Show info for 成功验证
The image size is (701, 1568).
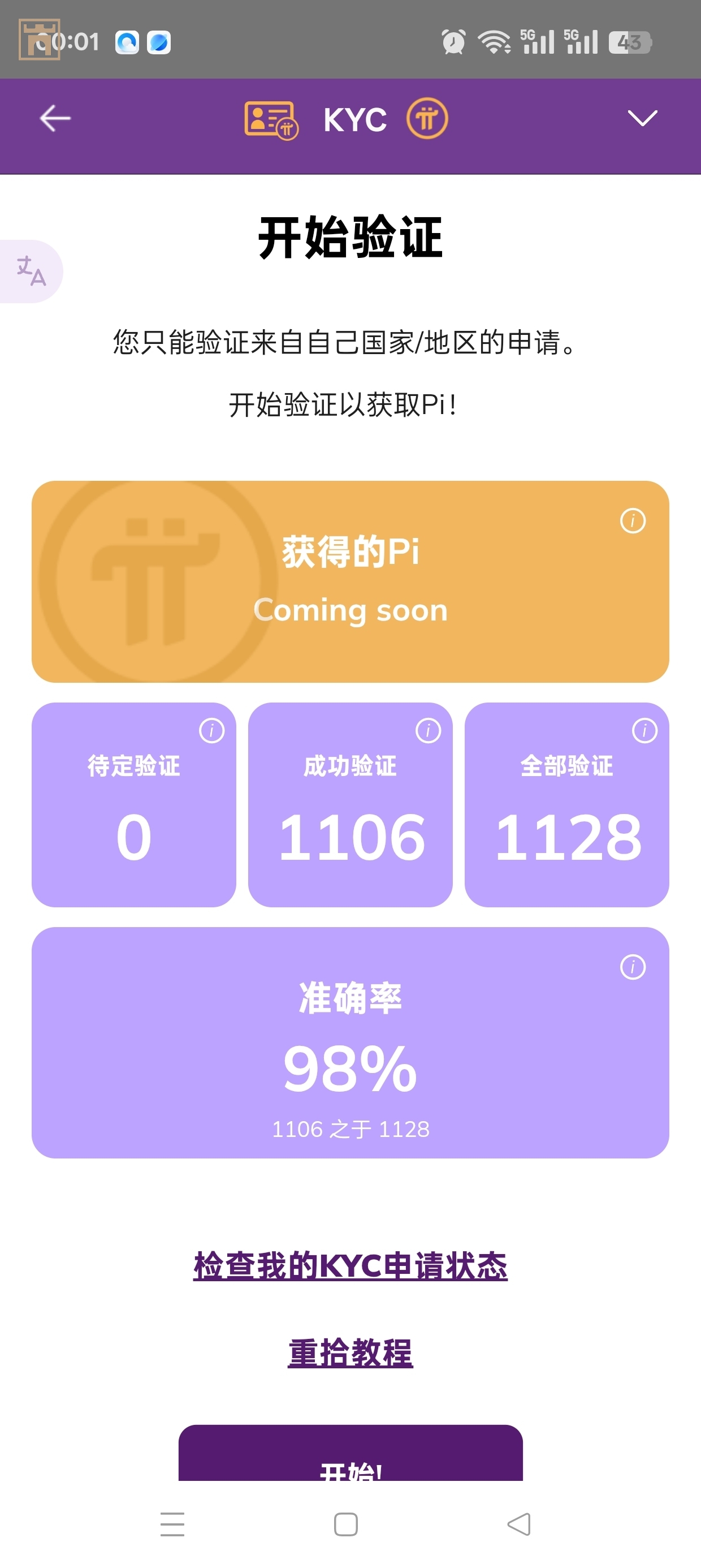tap(428, 730)
